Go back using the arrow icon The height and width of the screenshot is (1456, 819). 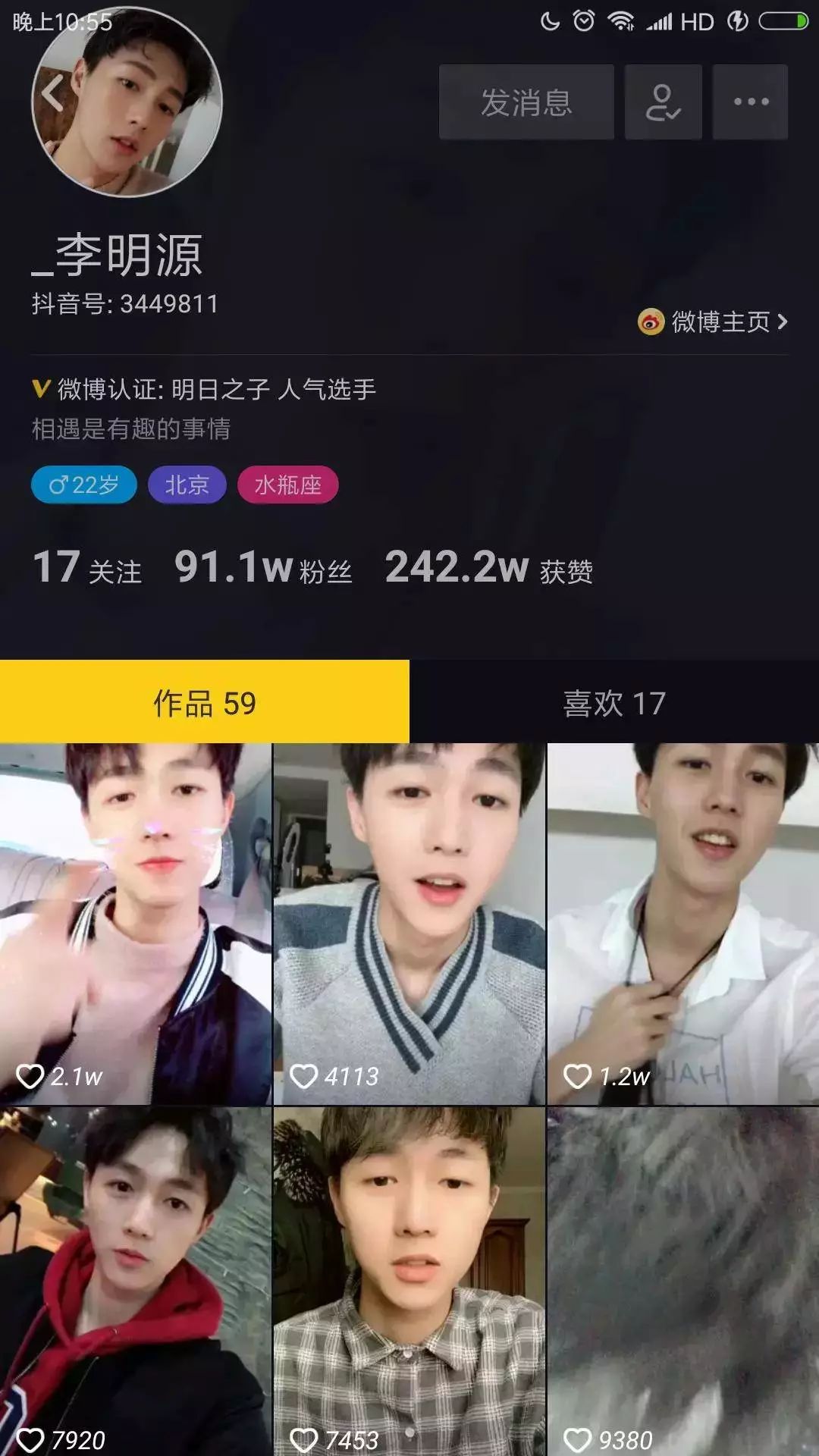(x=53, y=95)
